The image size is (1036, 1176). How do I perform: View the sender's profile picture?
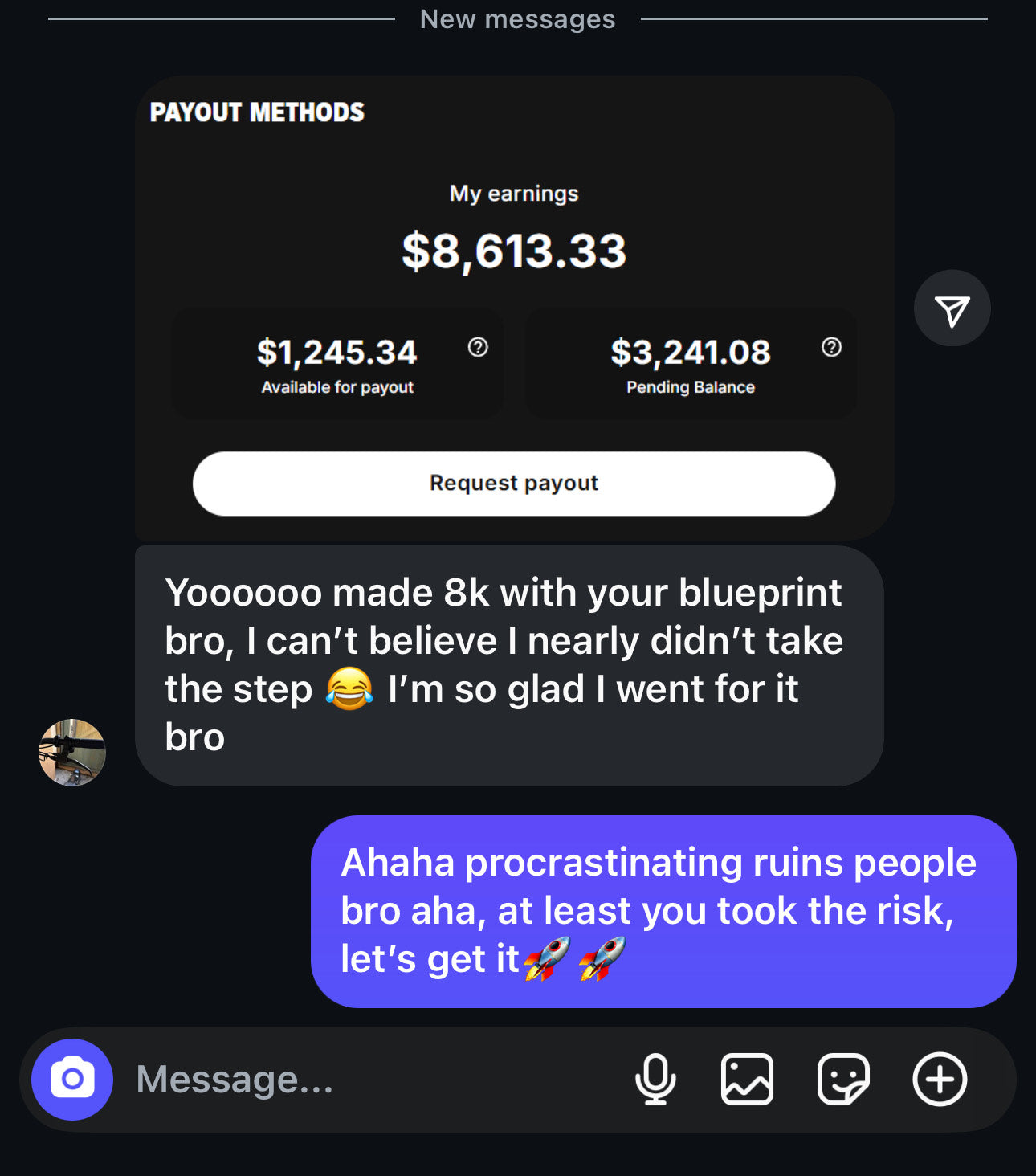(x=72, y=753)
